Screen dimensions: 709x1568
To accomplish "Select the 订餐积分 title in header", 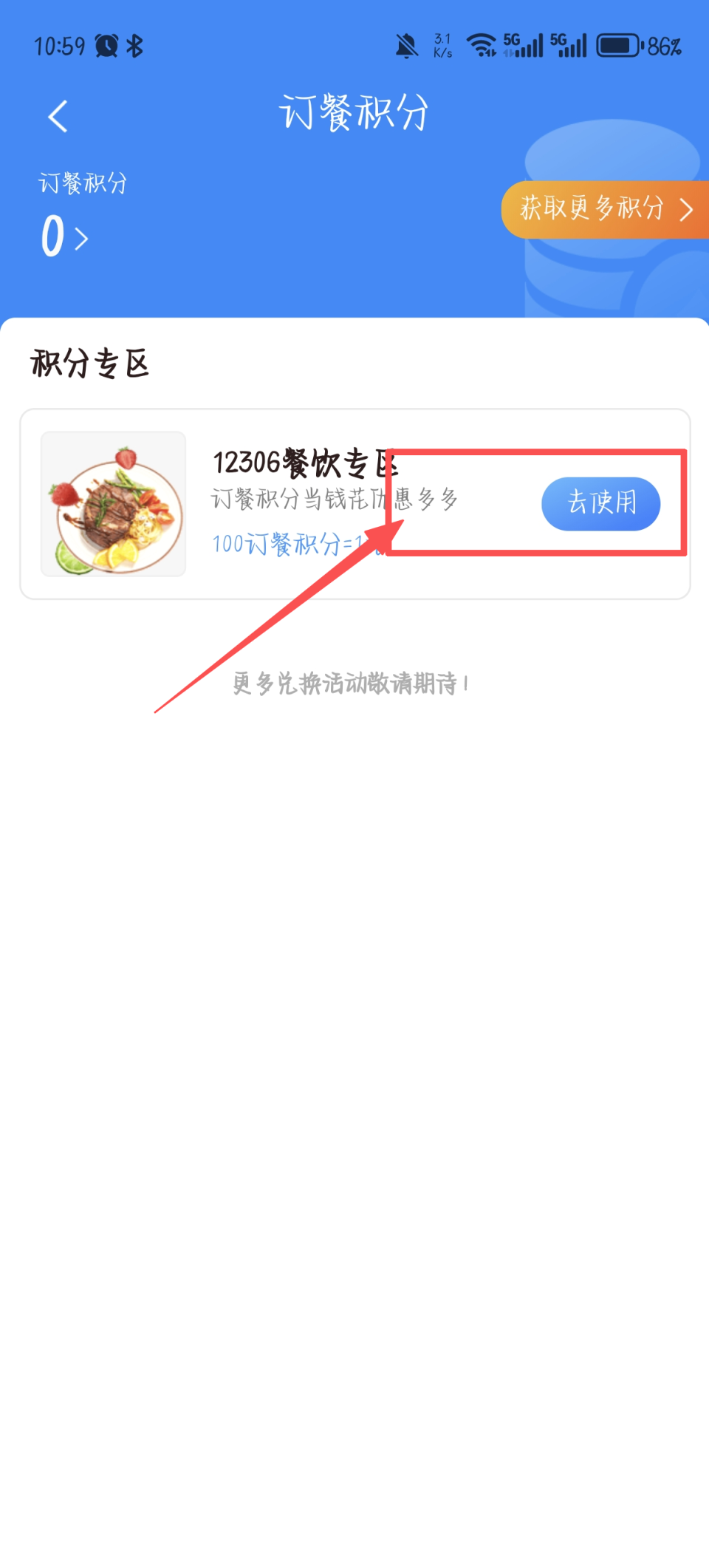I will coord(354,112).
